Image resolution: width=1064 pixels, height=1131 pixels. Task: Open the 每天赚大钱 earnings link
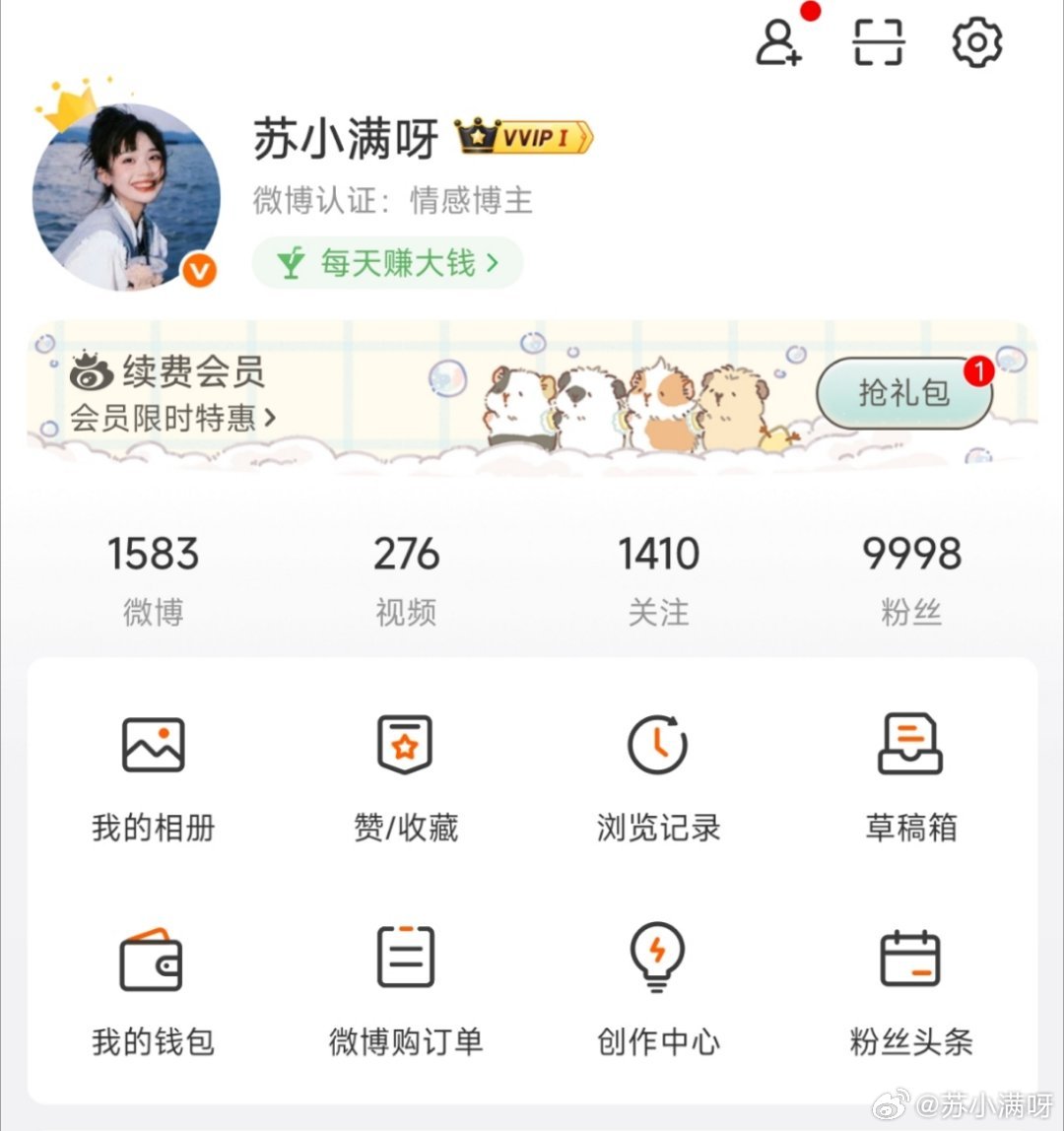click(x=386, y=262)
